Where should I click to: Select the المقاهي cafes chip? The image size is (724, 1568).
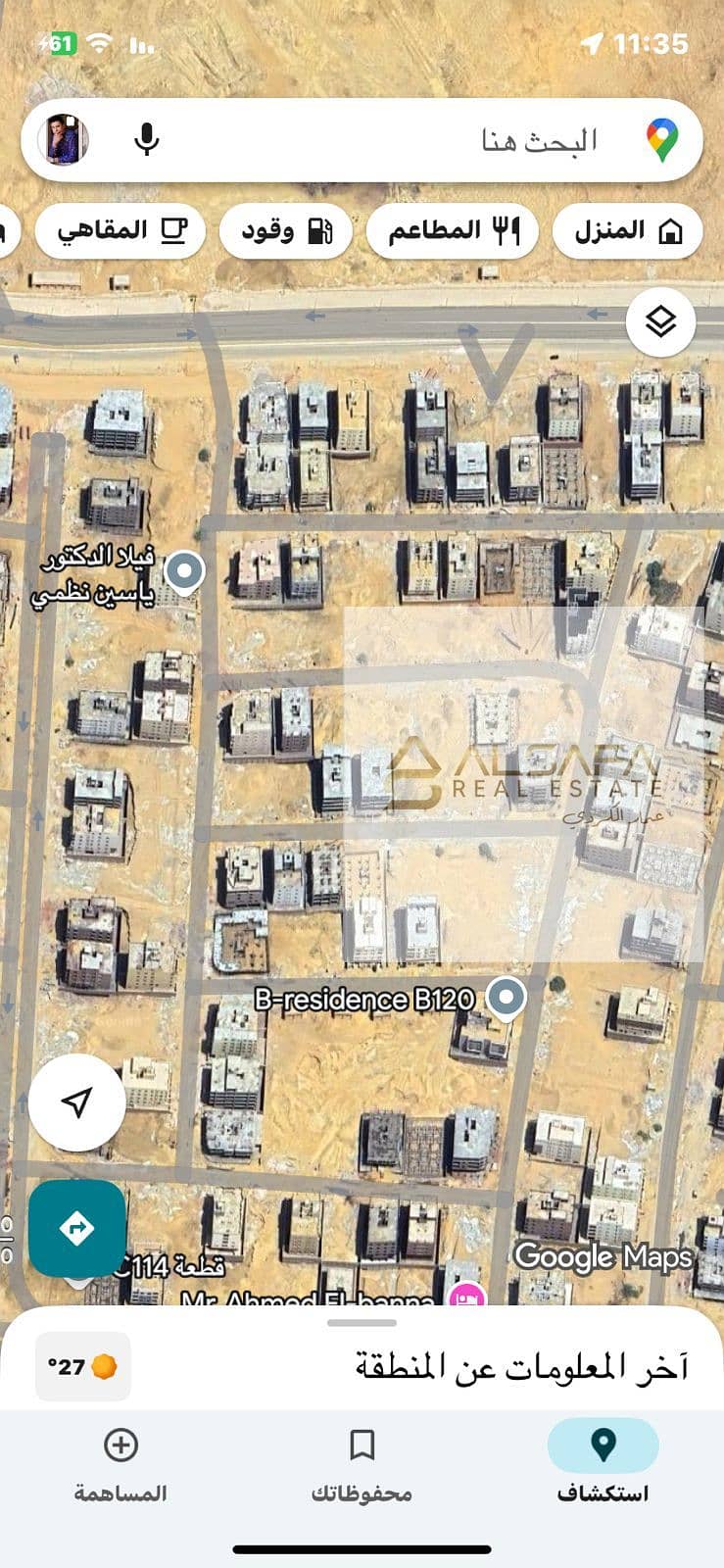(x=121, y=231)
